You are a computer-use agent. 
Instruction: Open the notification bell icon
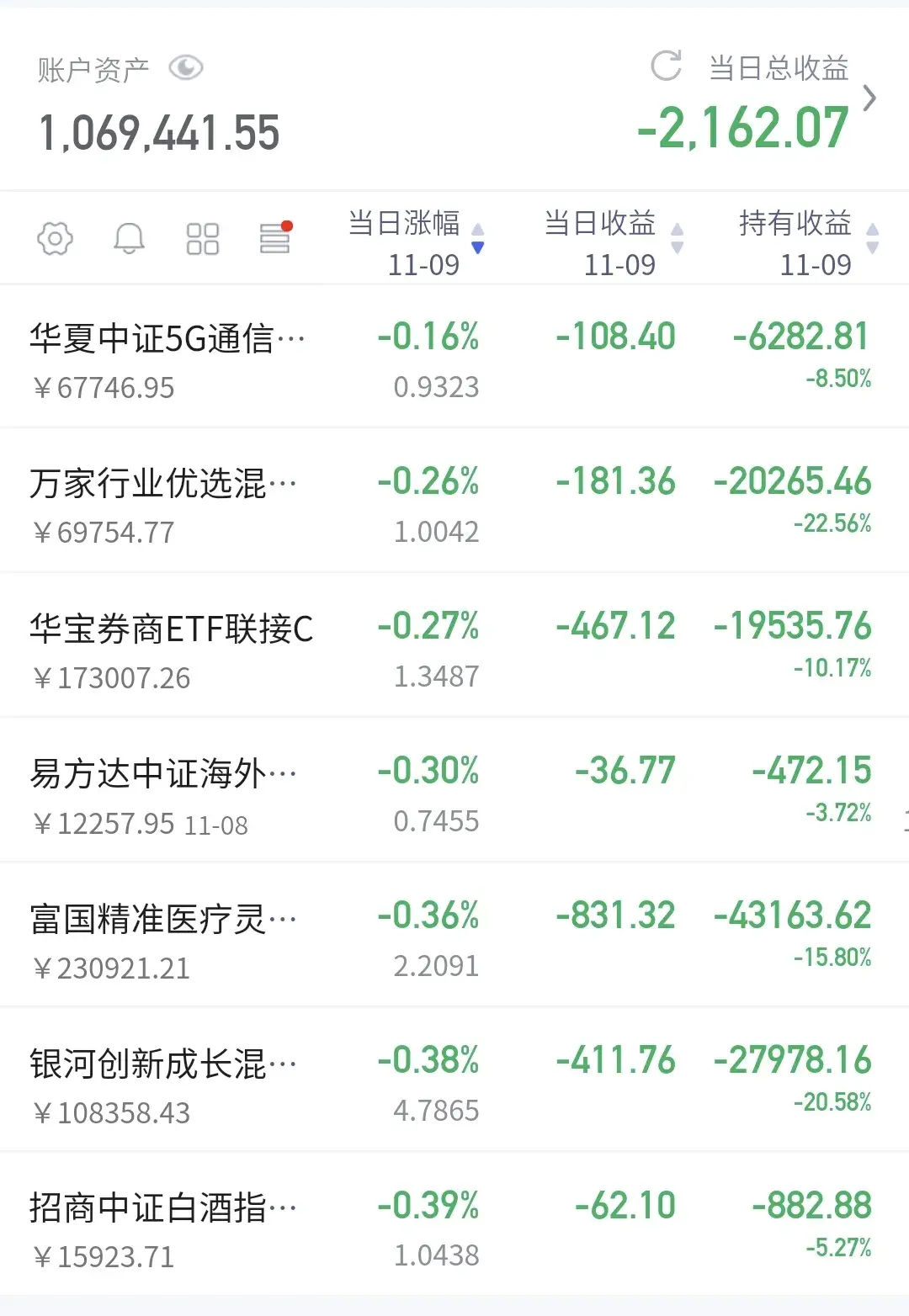click(129, 238)
